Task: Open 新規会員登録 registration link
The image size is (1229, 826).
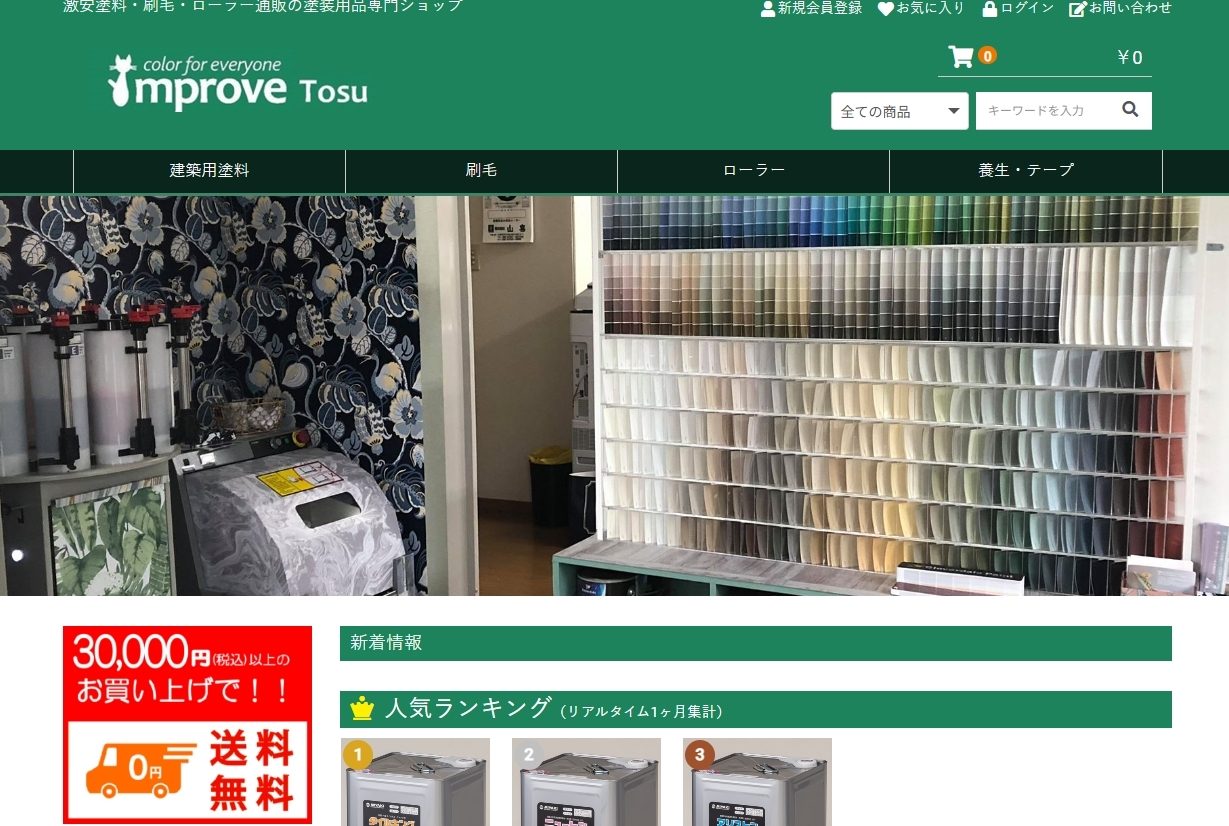Action: [811, 8]
